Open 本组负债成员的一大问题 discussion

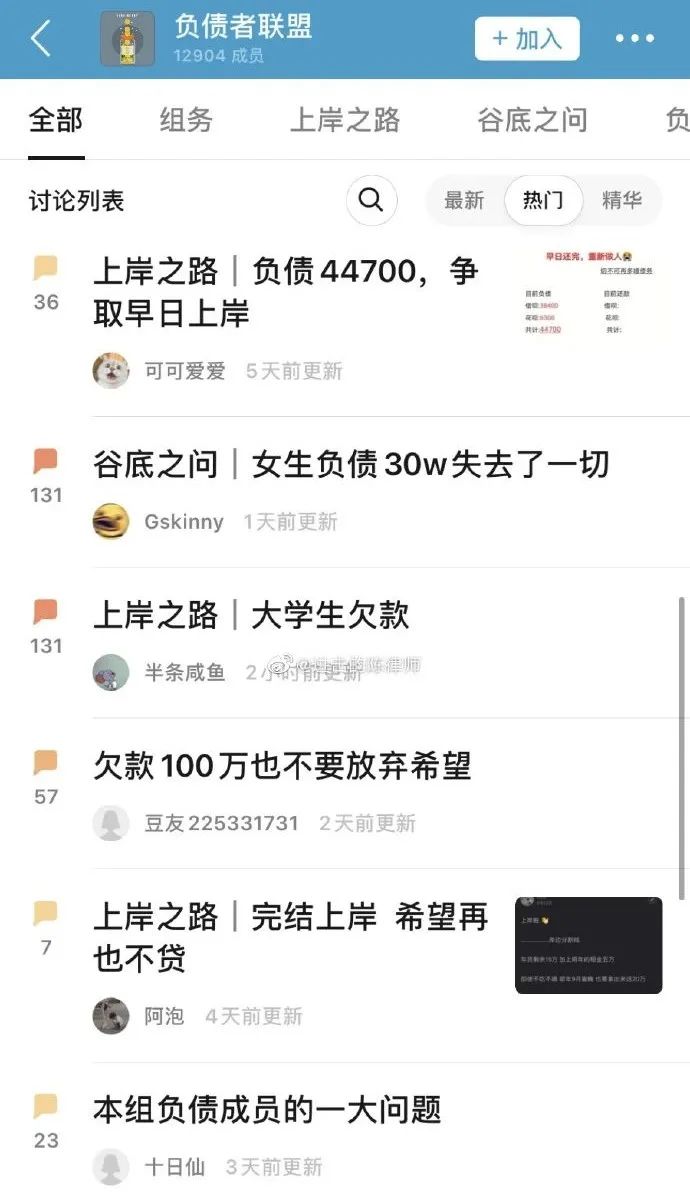tap(267, 1109)
